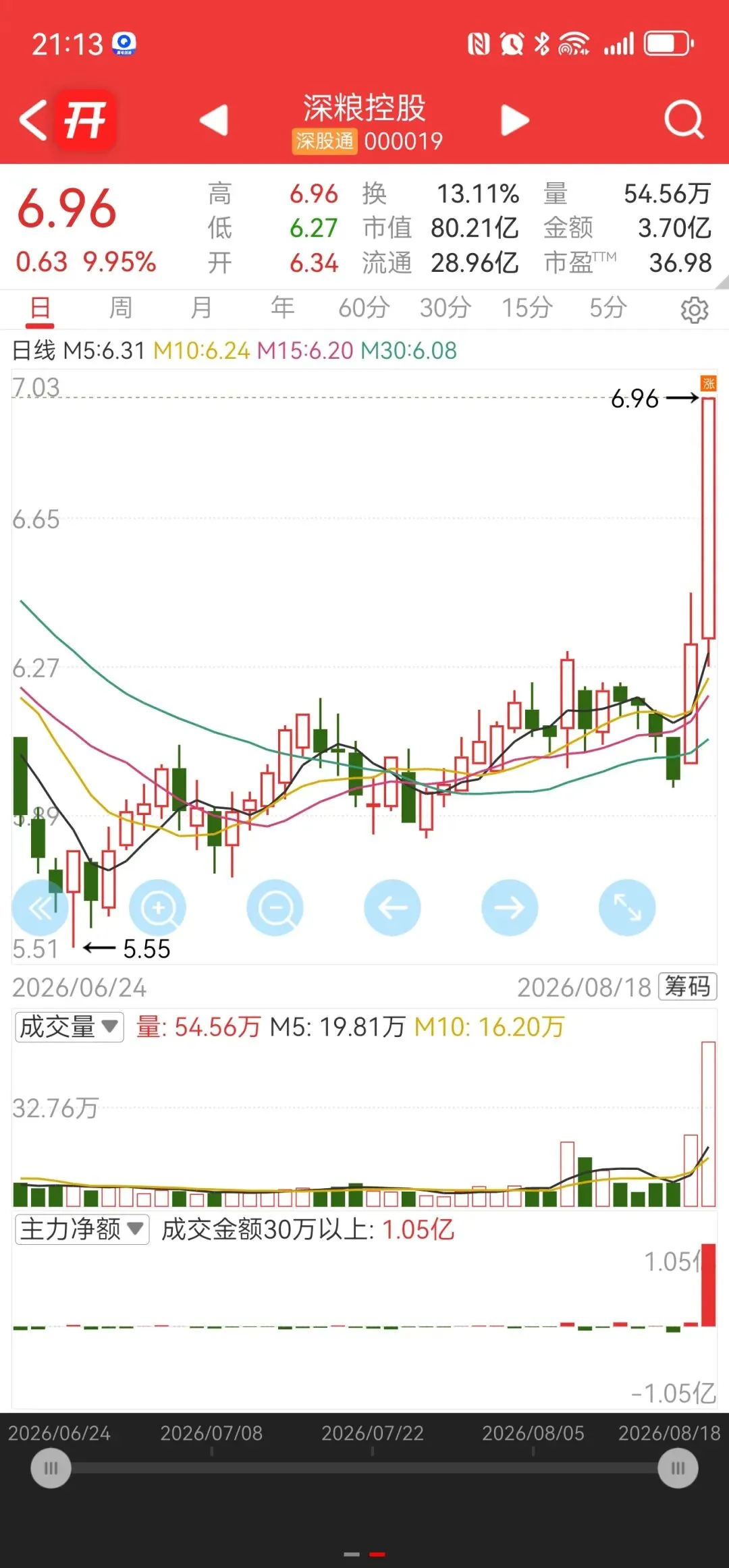Switch to the 月 monthly chart tab
729x1568 pixels.
tap(201, 308)
